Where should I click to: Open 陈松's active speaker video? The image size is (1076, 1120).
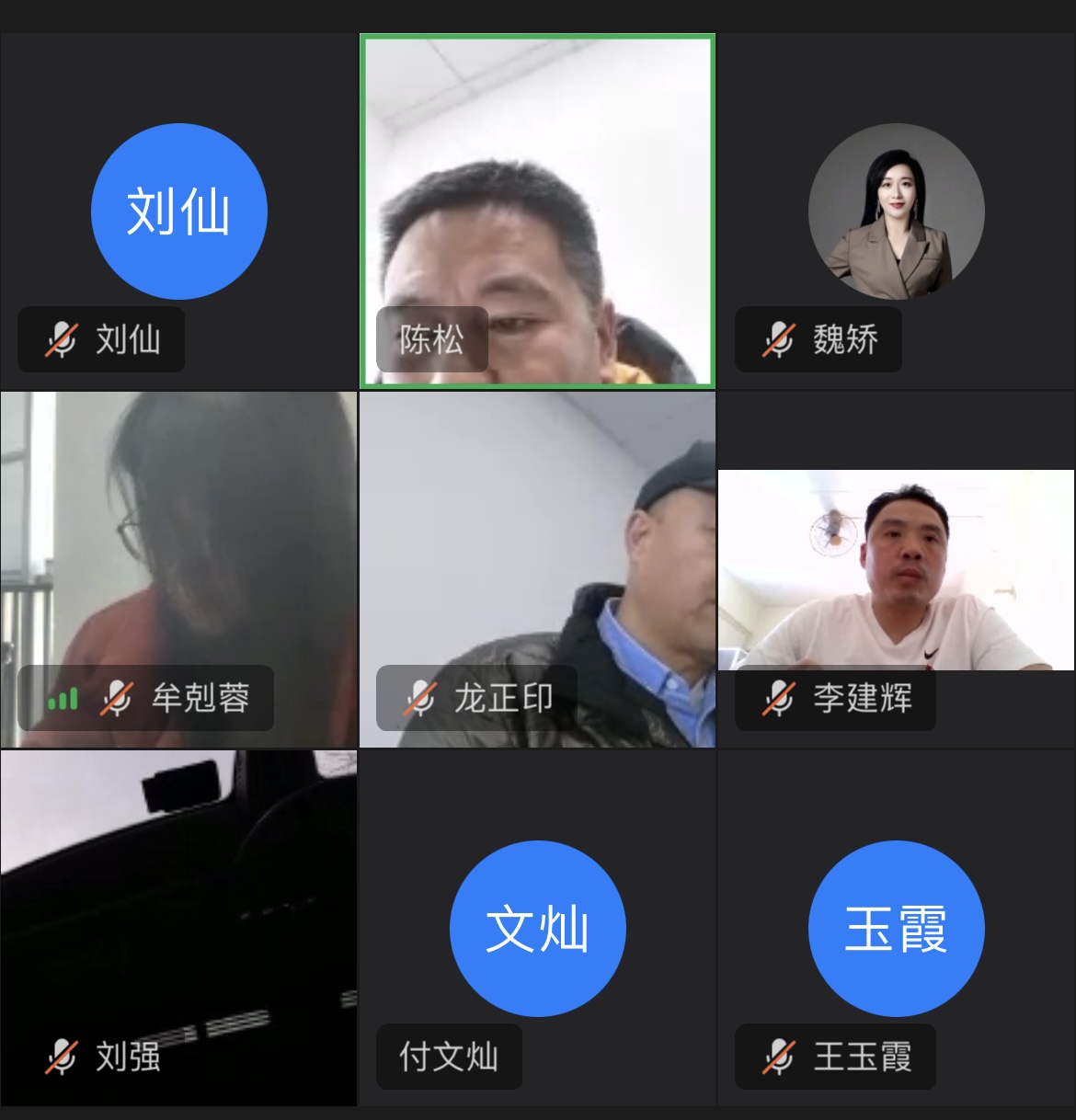[x=537, y=211]
